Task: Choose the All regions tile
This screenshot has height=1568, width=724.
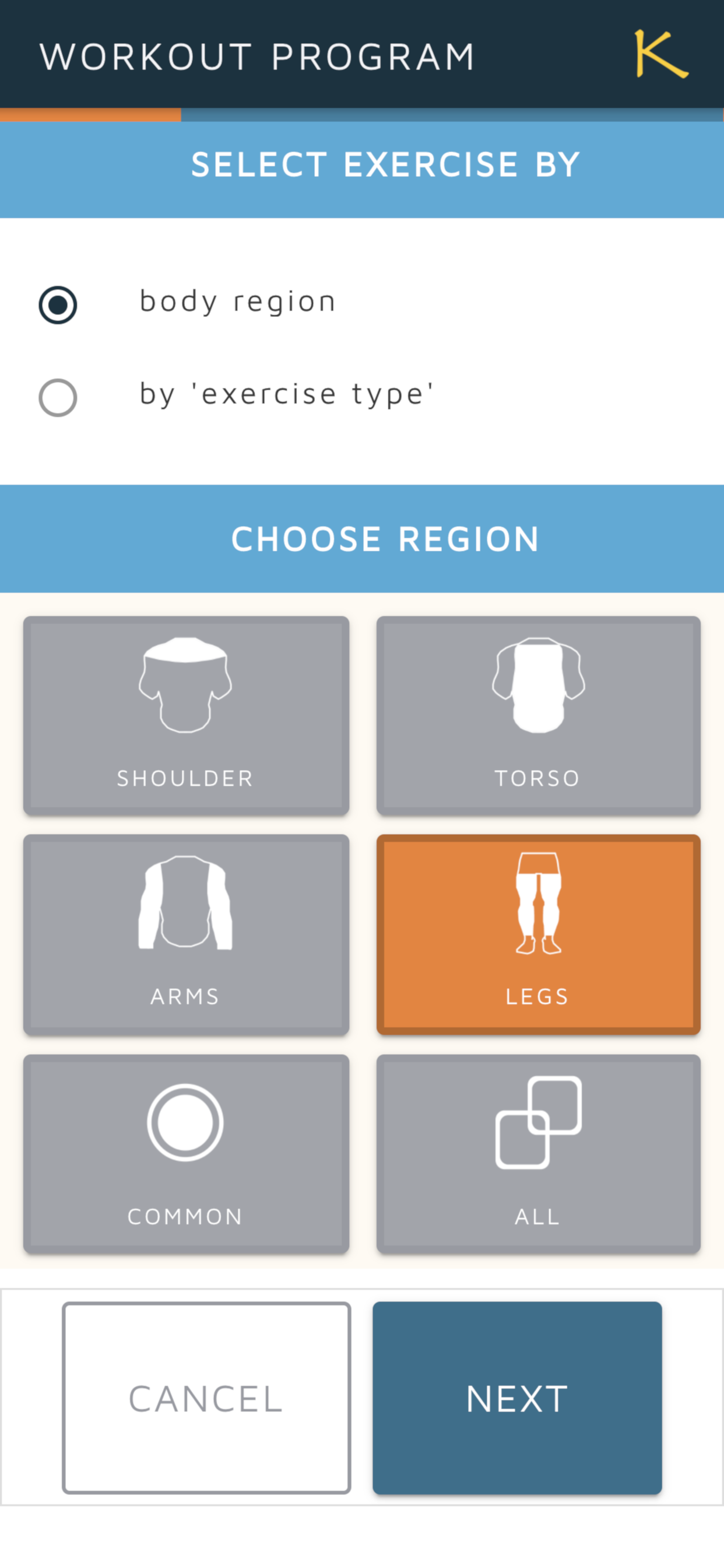Action: coord(539,1153)
